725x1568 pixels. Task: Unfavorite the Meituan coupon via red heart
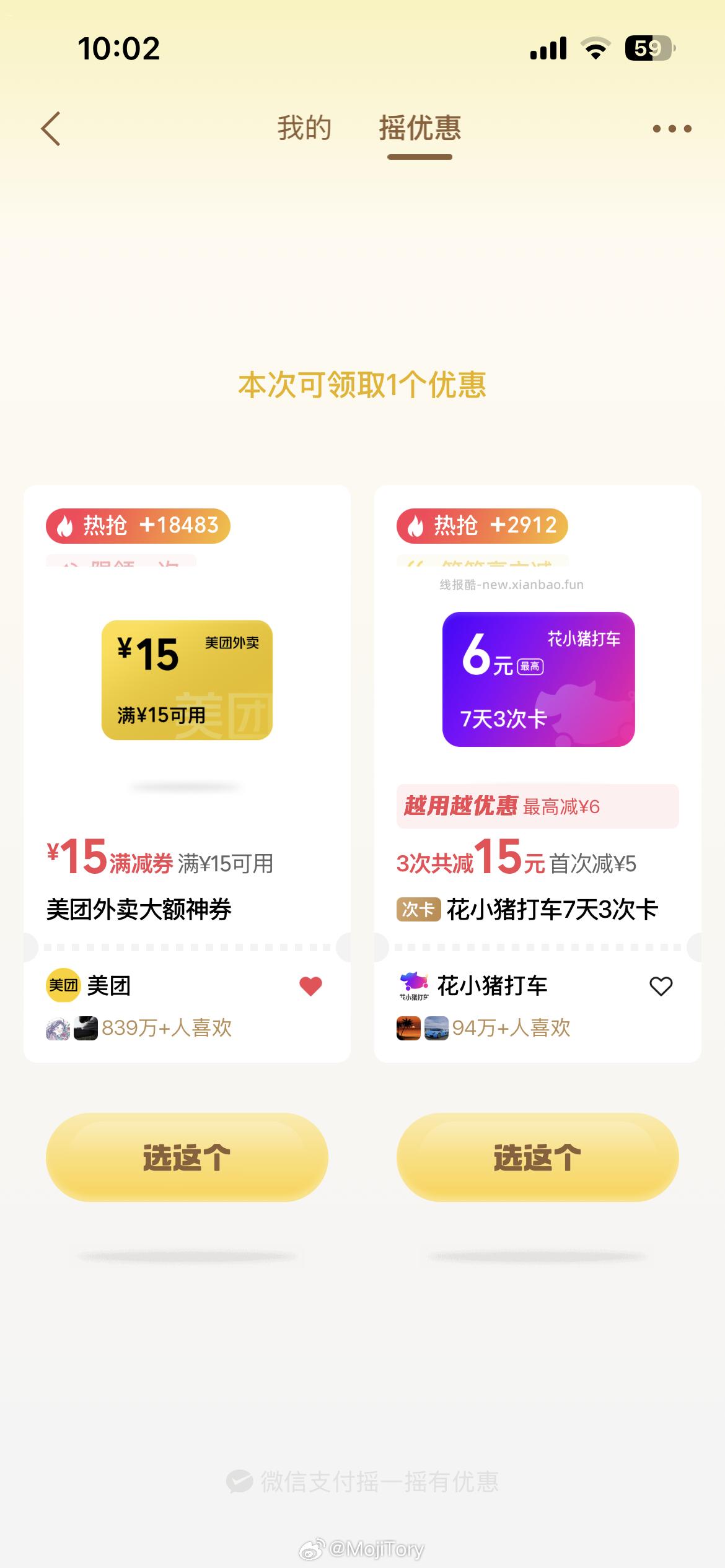309,985
